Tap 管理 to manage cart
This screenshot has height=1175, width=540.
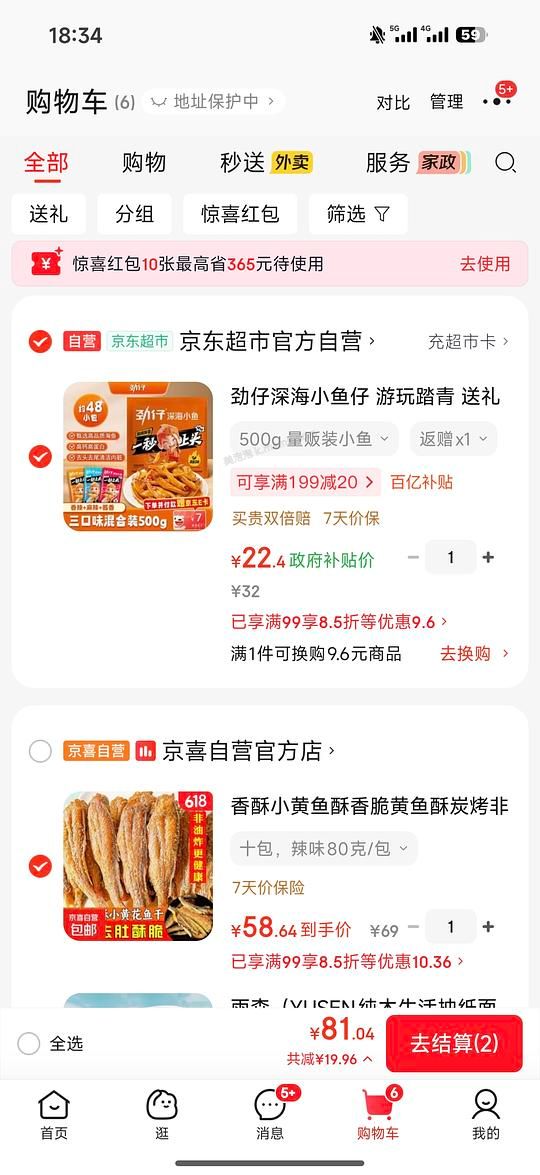coord(446,102)
